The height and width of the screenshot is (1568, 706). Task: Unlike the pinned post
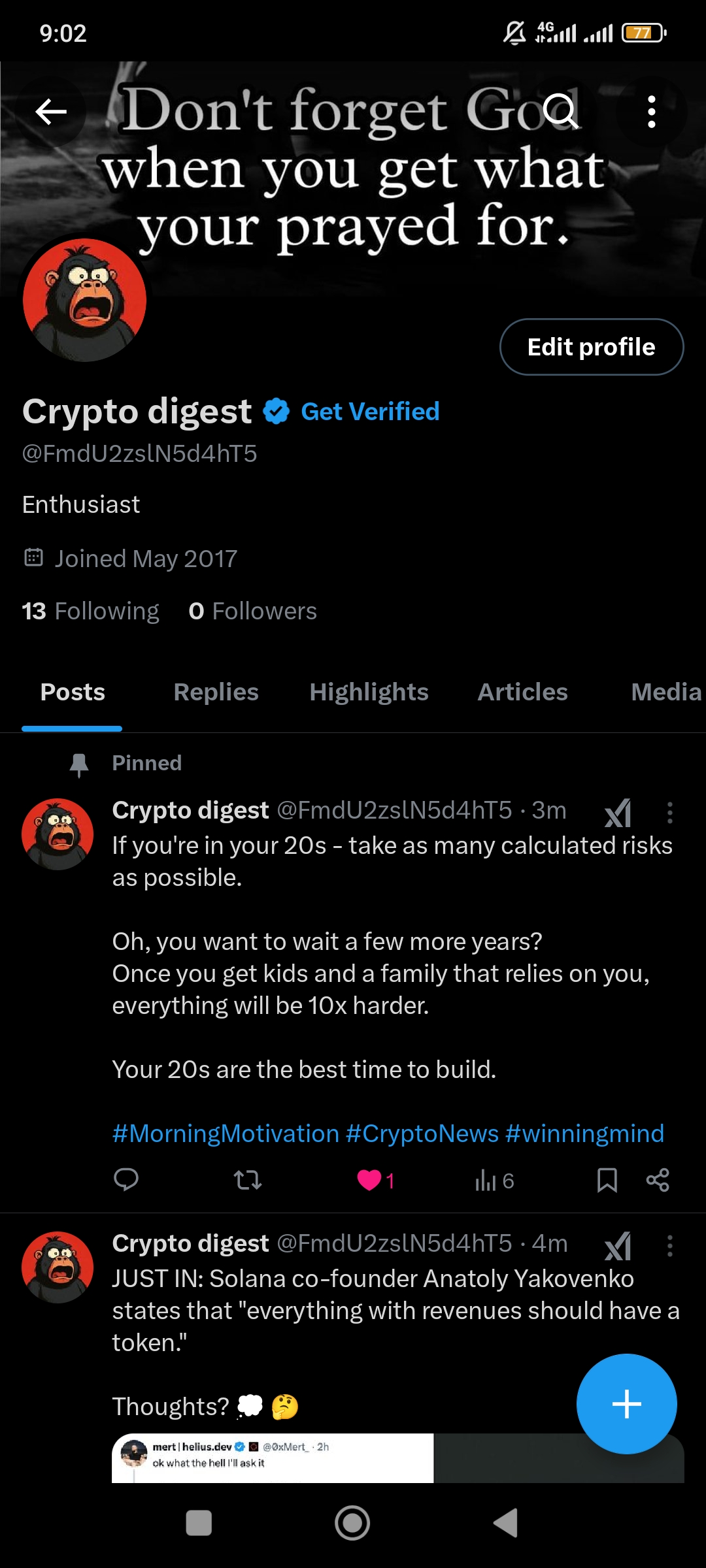370,1179
